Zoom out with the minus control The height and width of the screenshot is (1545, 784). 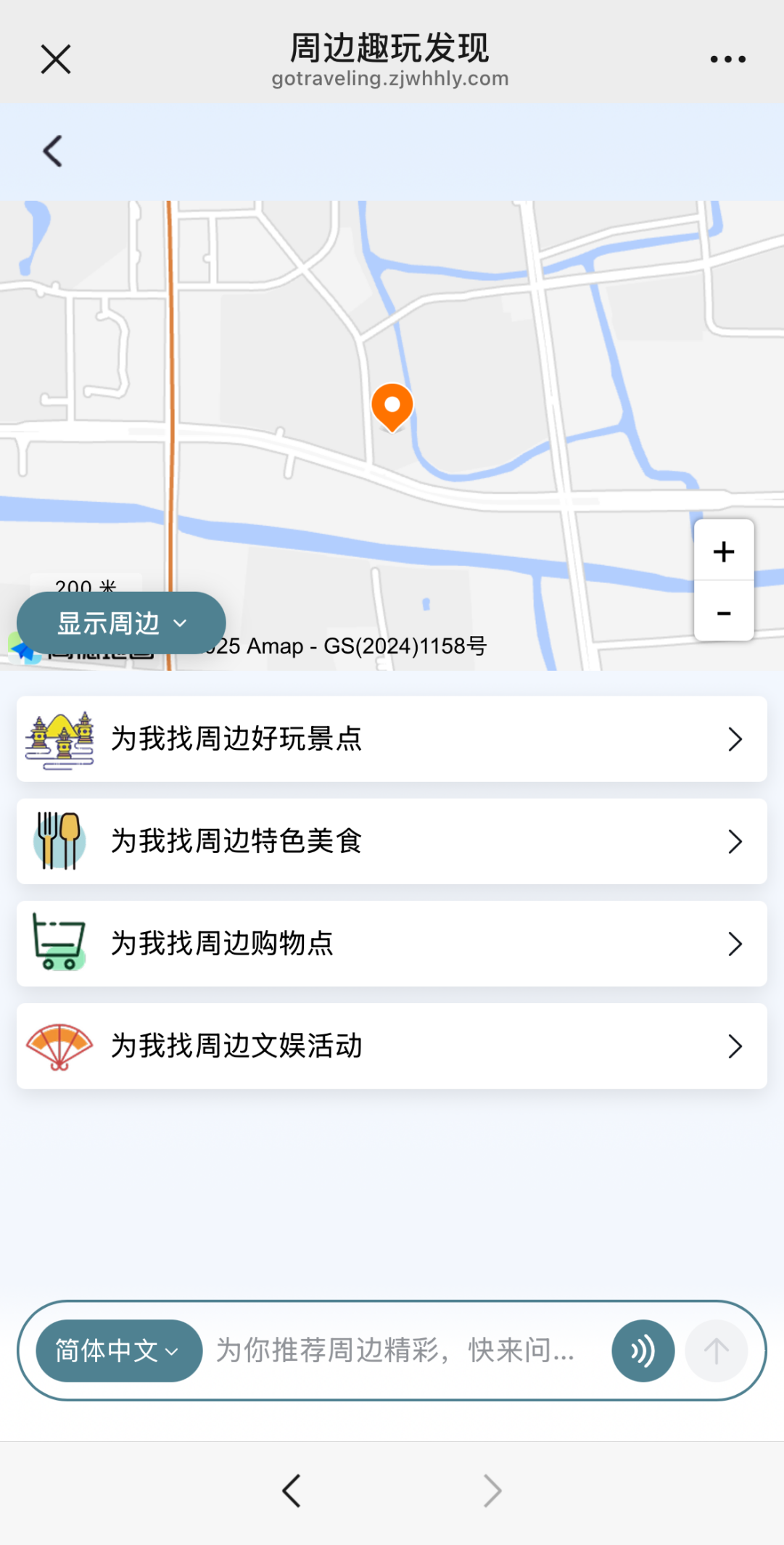723,613
